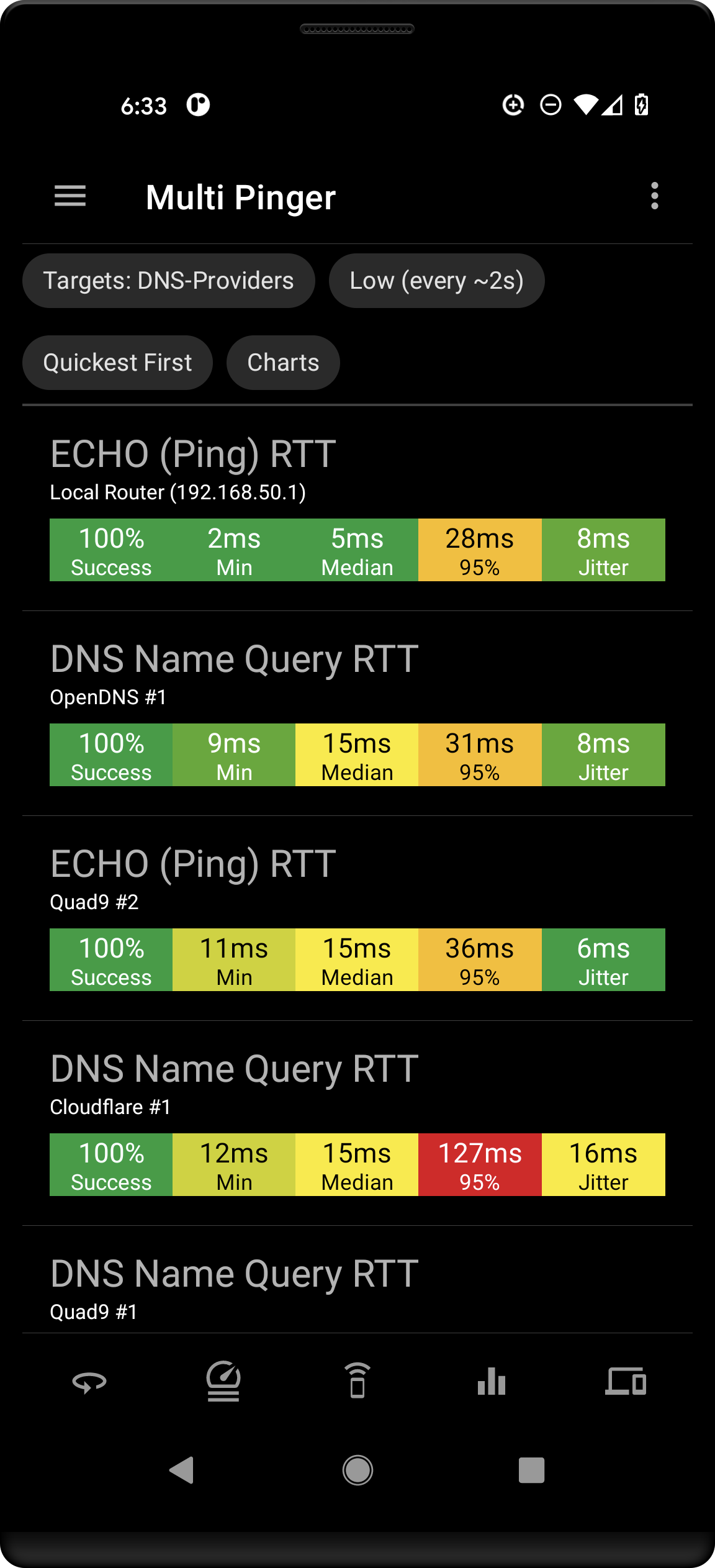Open the three-dot overflow menu
715x1568 pixels.
point(654,196)
